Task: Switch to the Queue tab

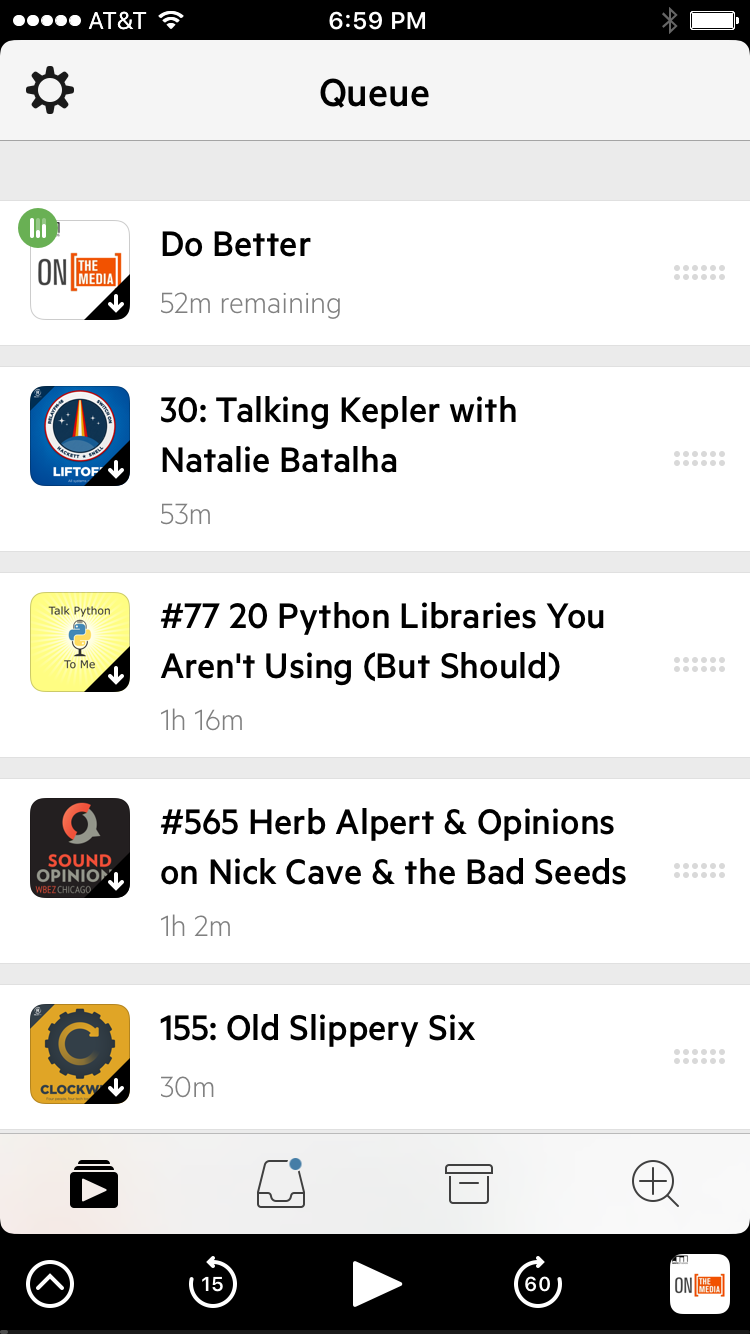Action: (94, 1183)
